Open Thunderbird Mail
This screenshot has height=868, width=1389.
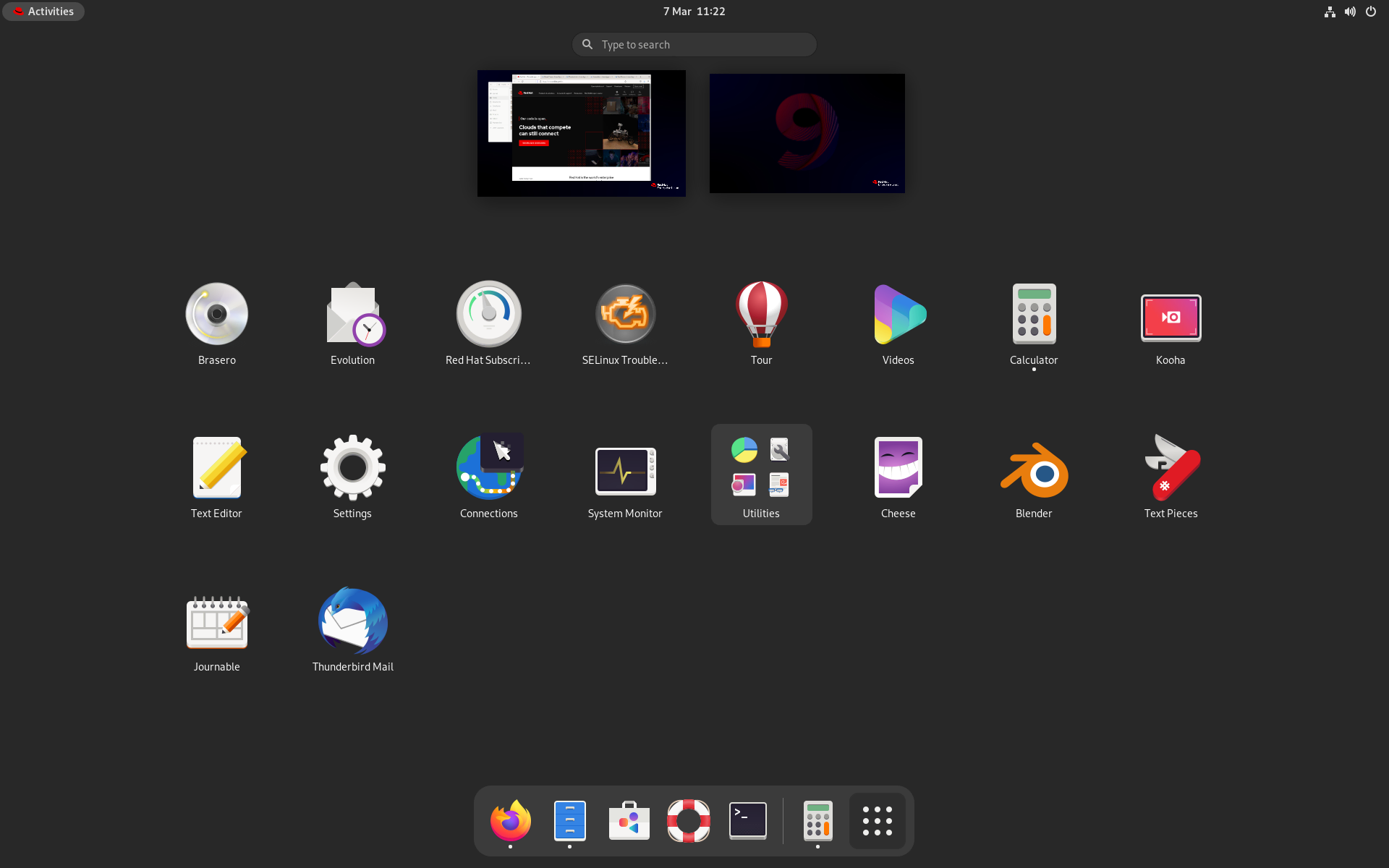coord(352,622)
